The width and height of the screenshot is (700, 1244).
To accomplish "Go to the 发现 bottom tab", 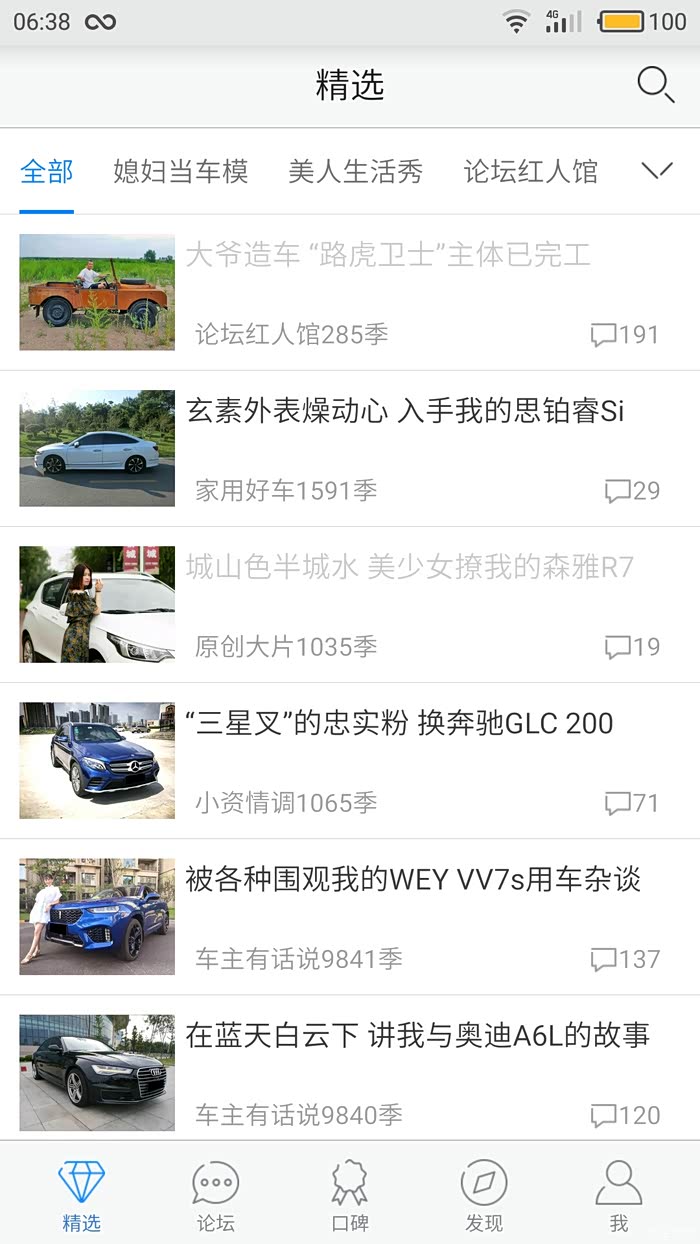I will (x=484, y=1195).
